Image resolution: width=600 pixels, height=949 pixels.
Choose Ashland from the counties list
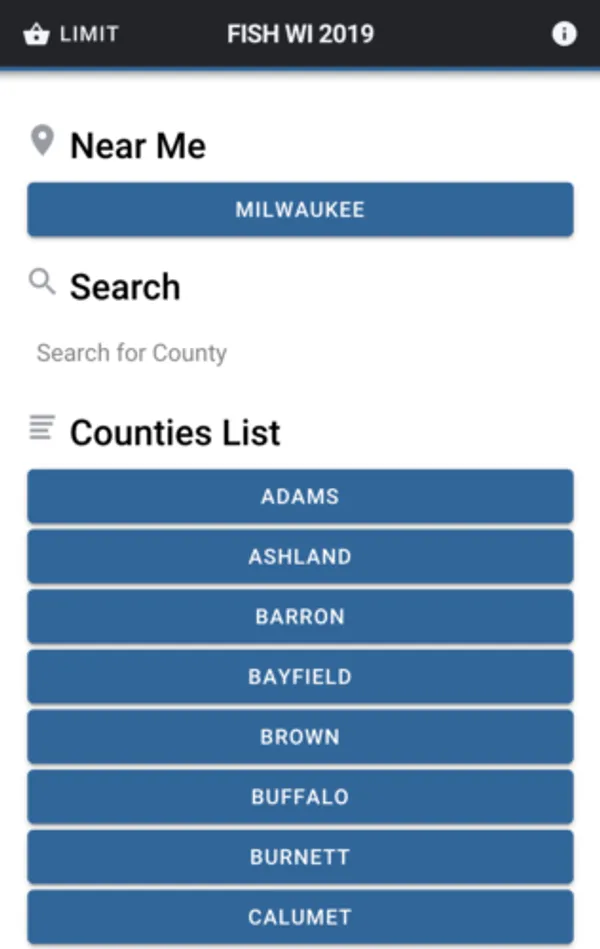300,557
